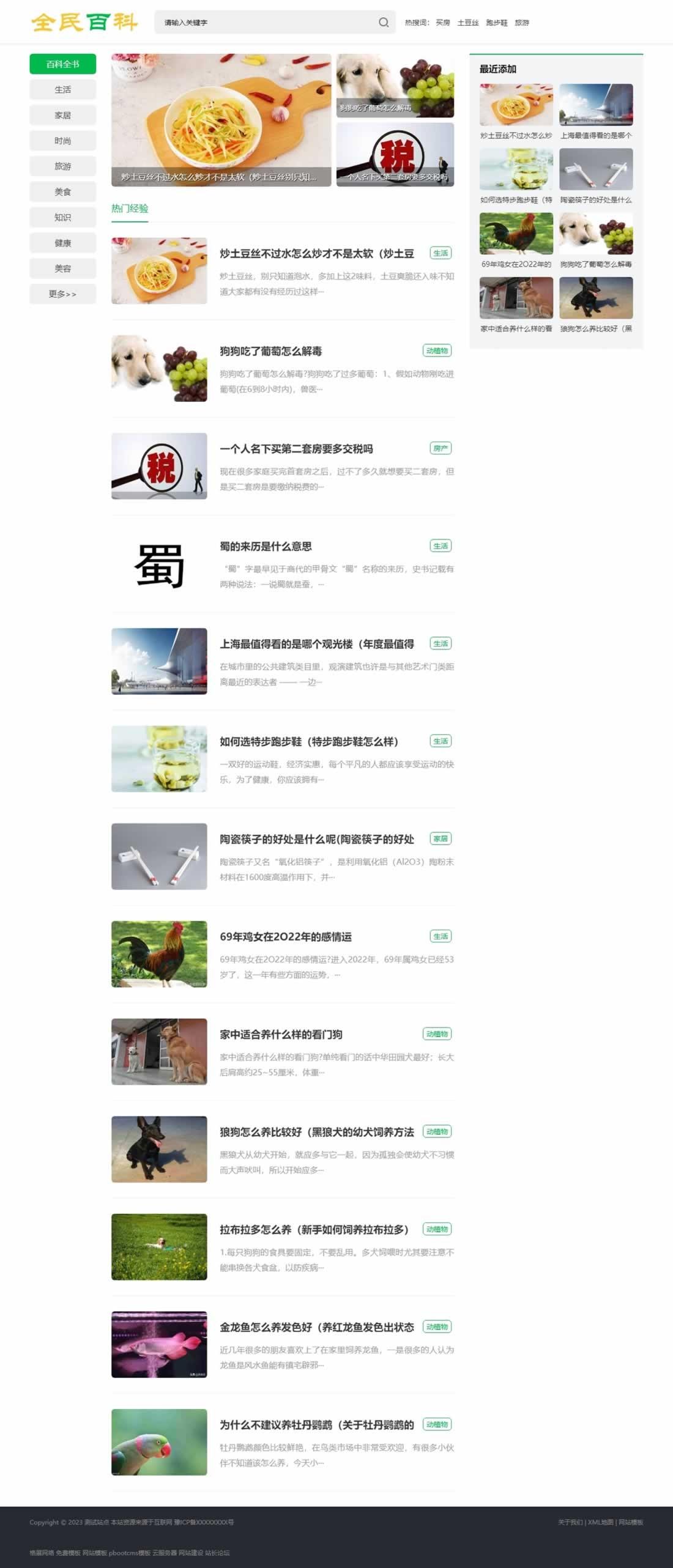Screen dimensions: 673x1568
Task: Tap the search keyword input field
Action: click(263, 23)
